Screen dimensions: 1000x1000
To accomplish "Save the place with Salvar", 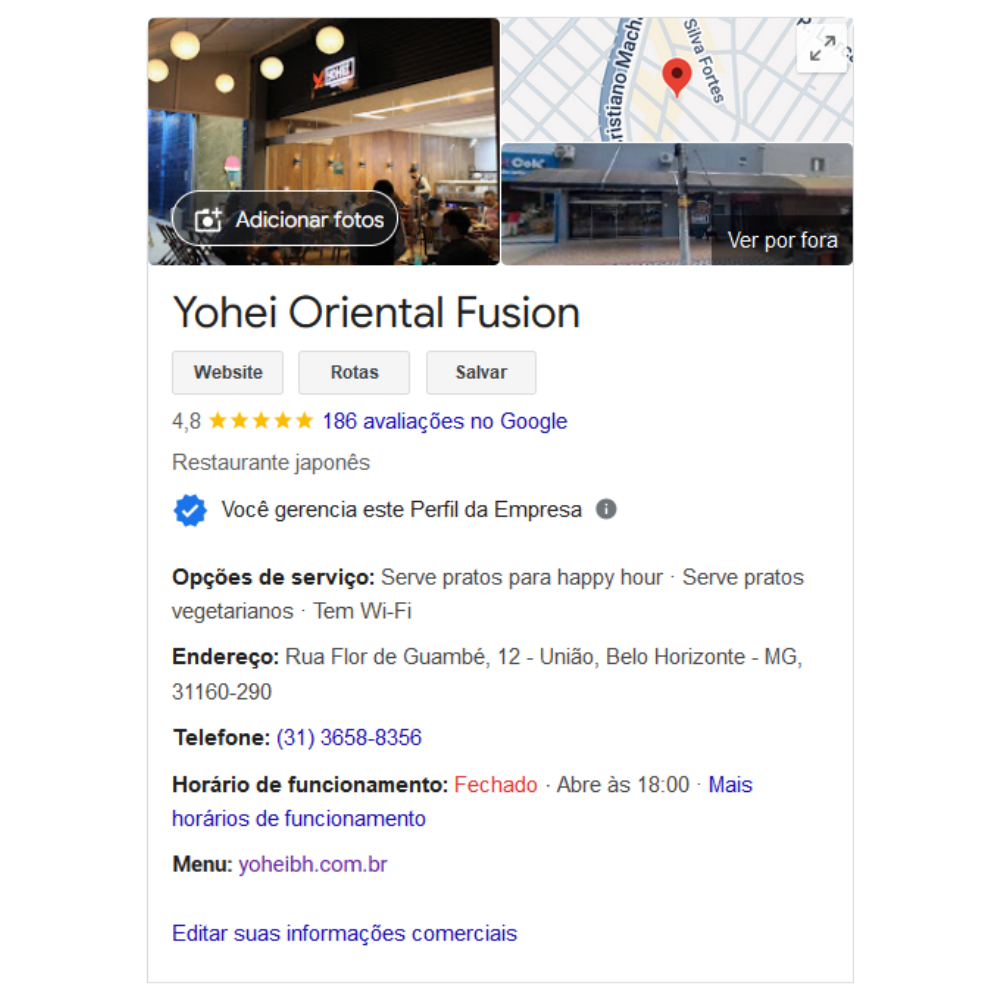I will (481, 372).
